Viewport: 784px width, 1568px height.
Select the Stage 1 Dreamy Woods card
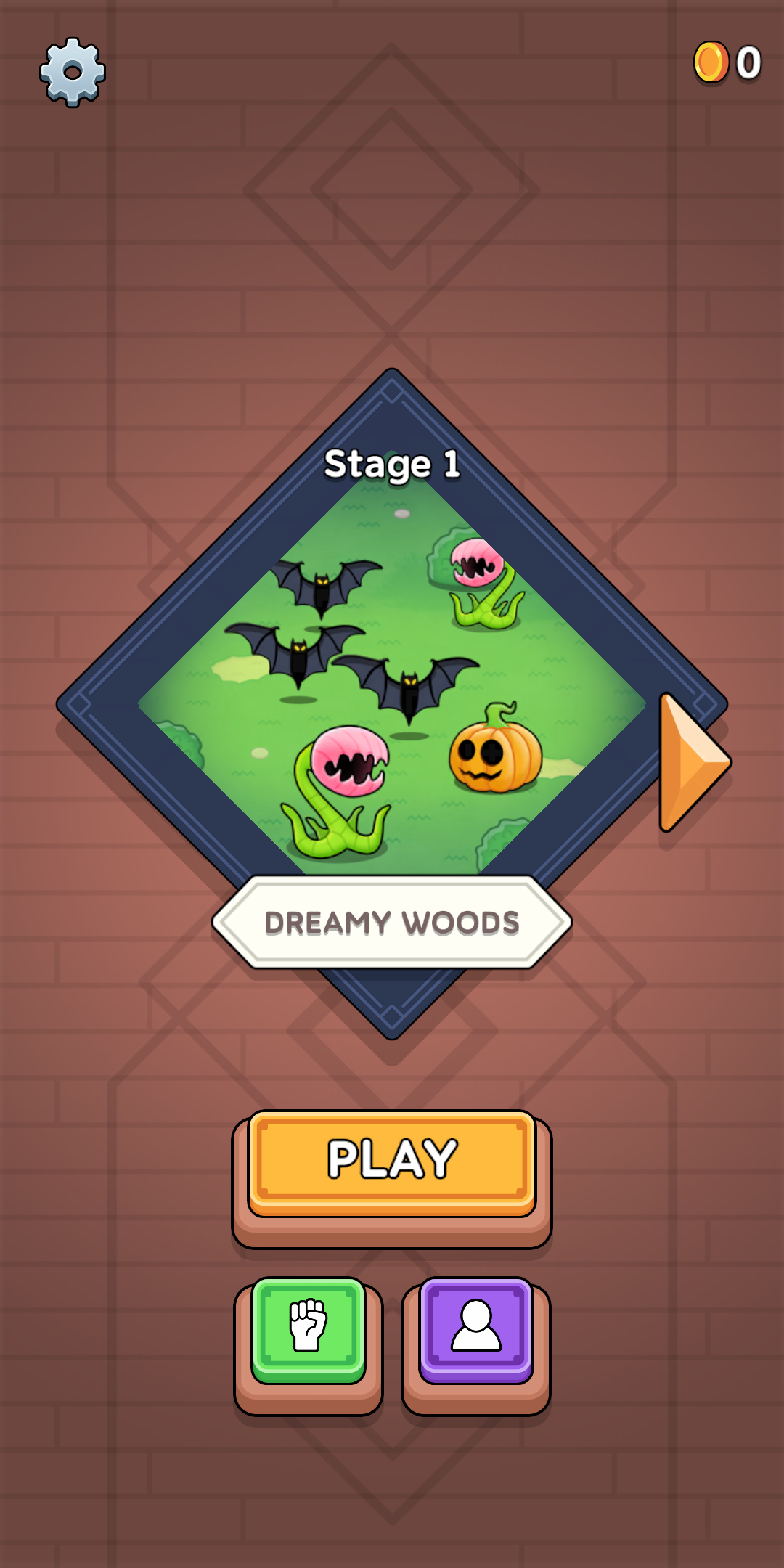click(392, 703)
